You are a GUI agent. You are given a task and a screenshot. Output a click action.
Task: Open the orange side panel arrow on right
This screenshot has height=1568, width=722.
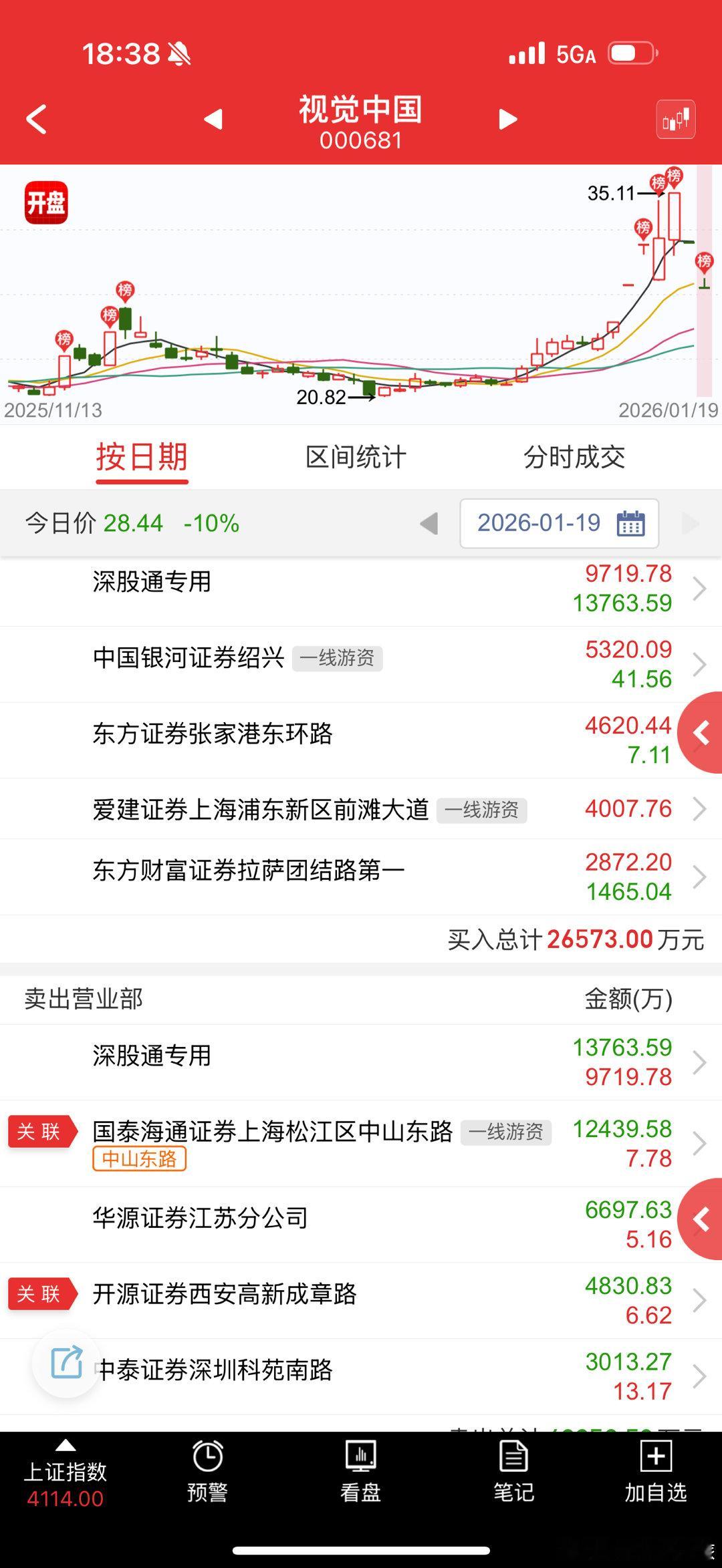[x=702, y=733]
